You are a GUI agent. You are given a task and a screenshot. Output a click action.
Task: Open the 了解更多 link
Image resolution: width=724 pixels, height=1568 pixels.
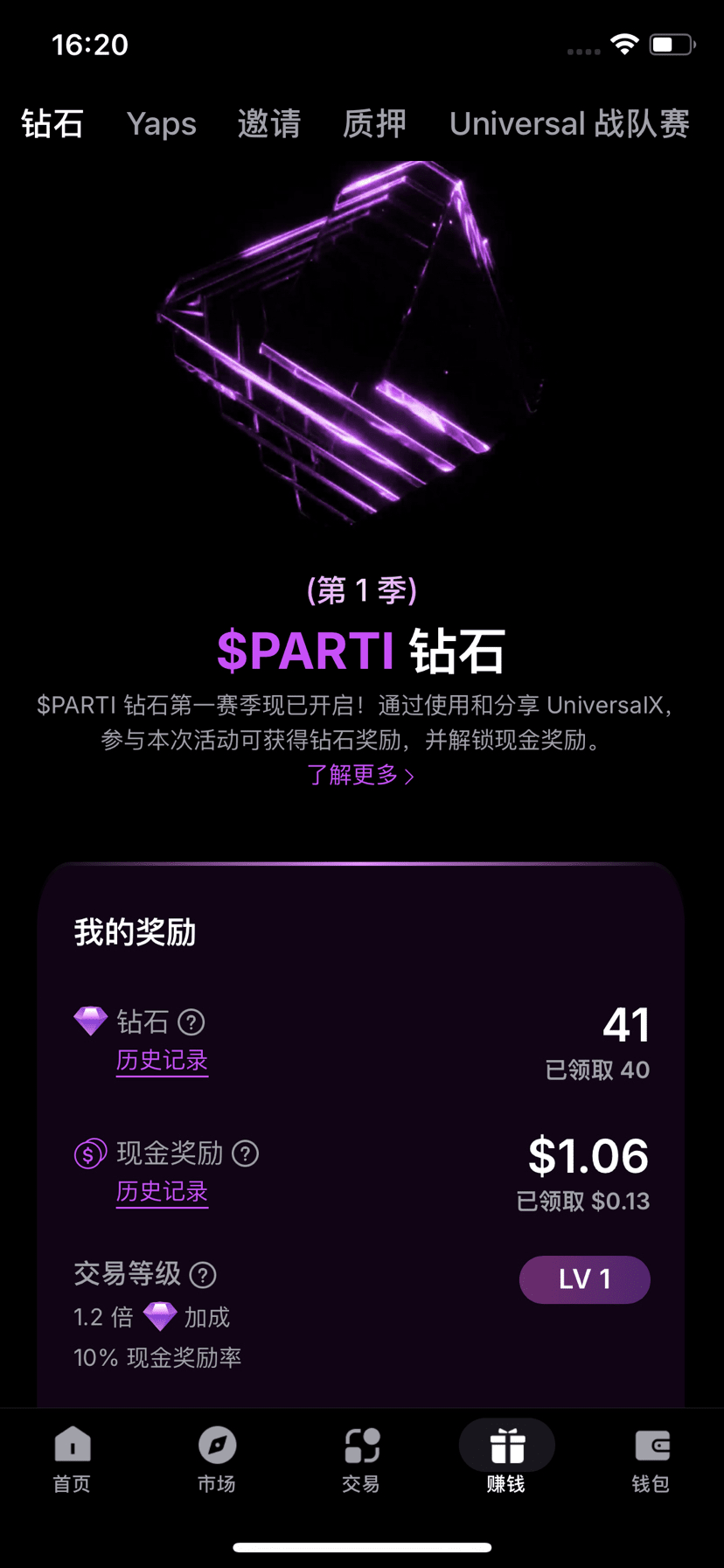pyautogui.click(x=360, y=775)
